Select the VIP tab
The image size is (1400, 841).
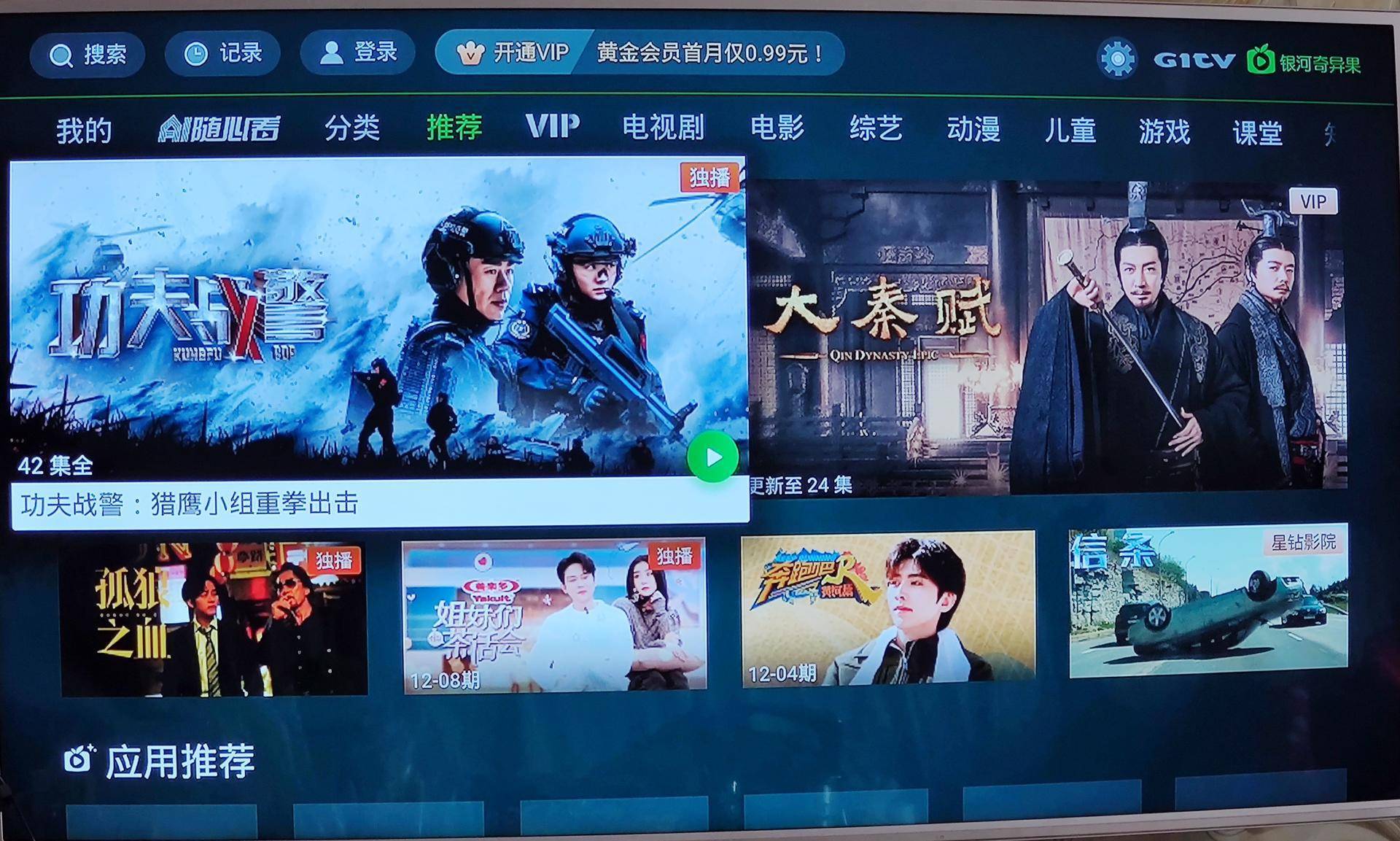[x=552, y=127]
